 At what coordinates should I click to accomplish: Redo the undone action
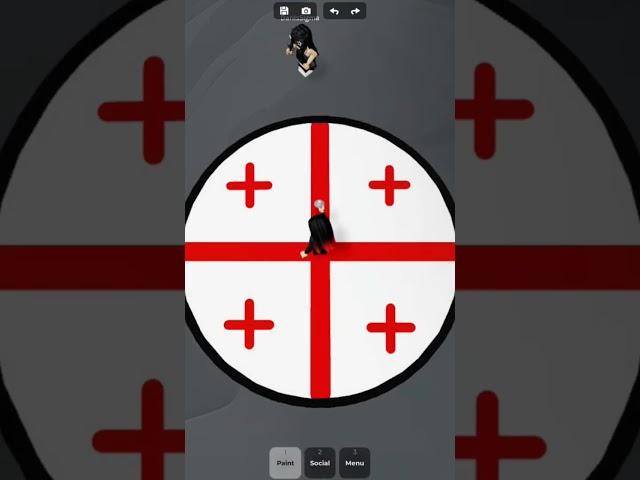(355, 11)
